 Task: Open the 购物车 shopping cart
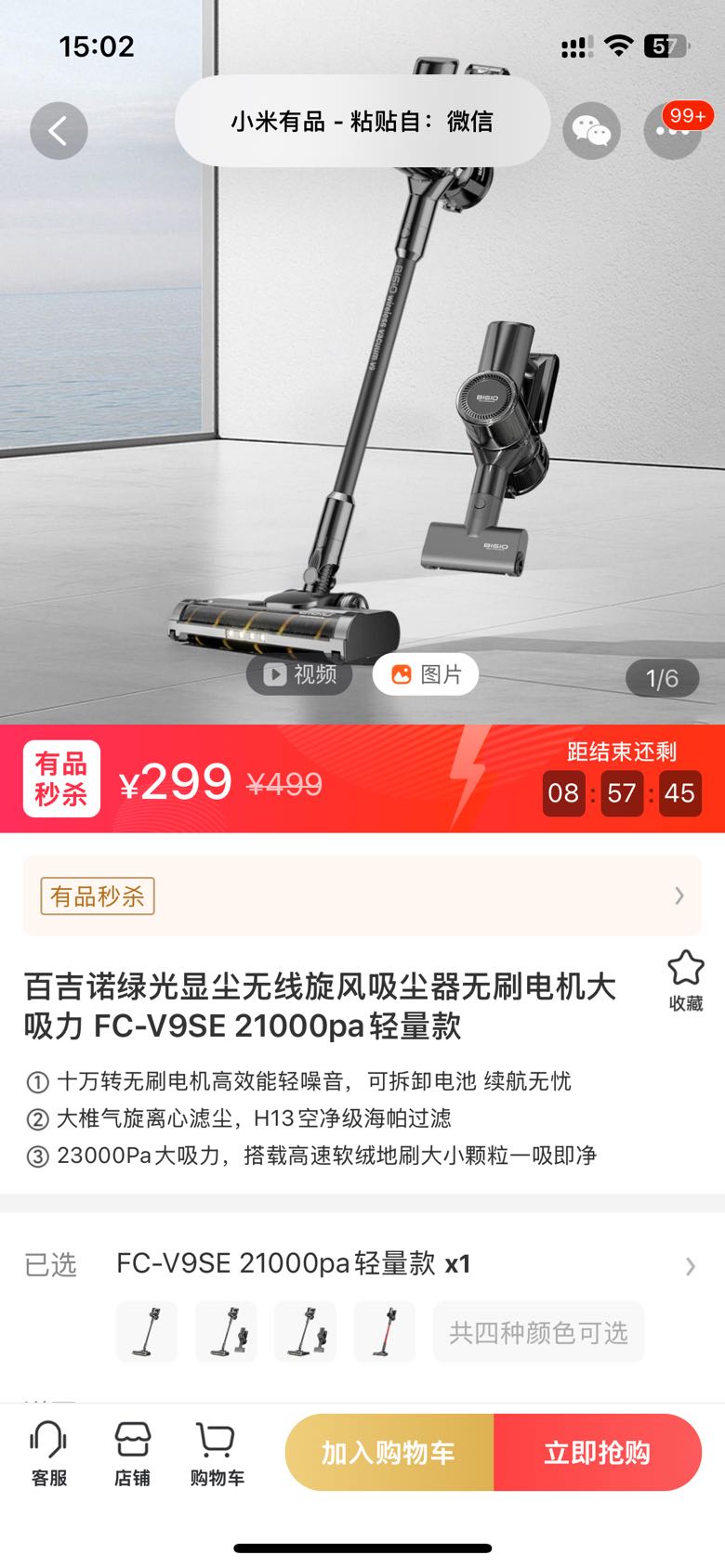pyautogui.click(x=217, y=1454)
